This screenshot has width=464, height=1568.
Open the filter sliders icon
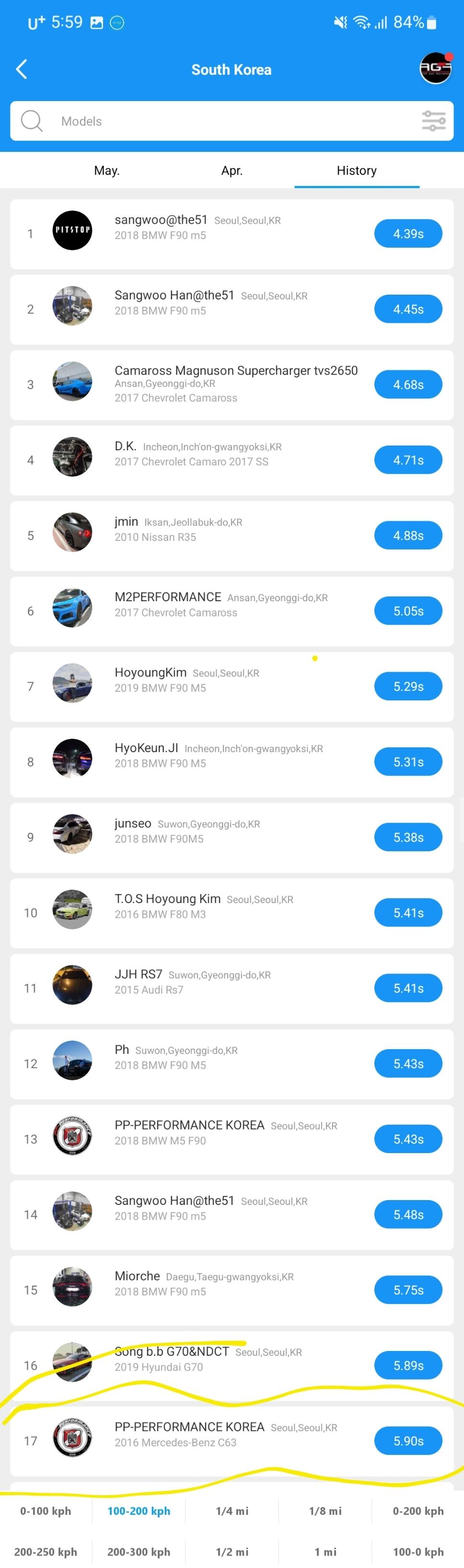coord(433,121)
